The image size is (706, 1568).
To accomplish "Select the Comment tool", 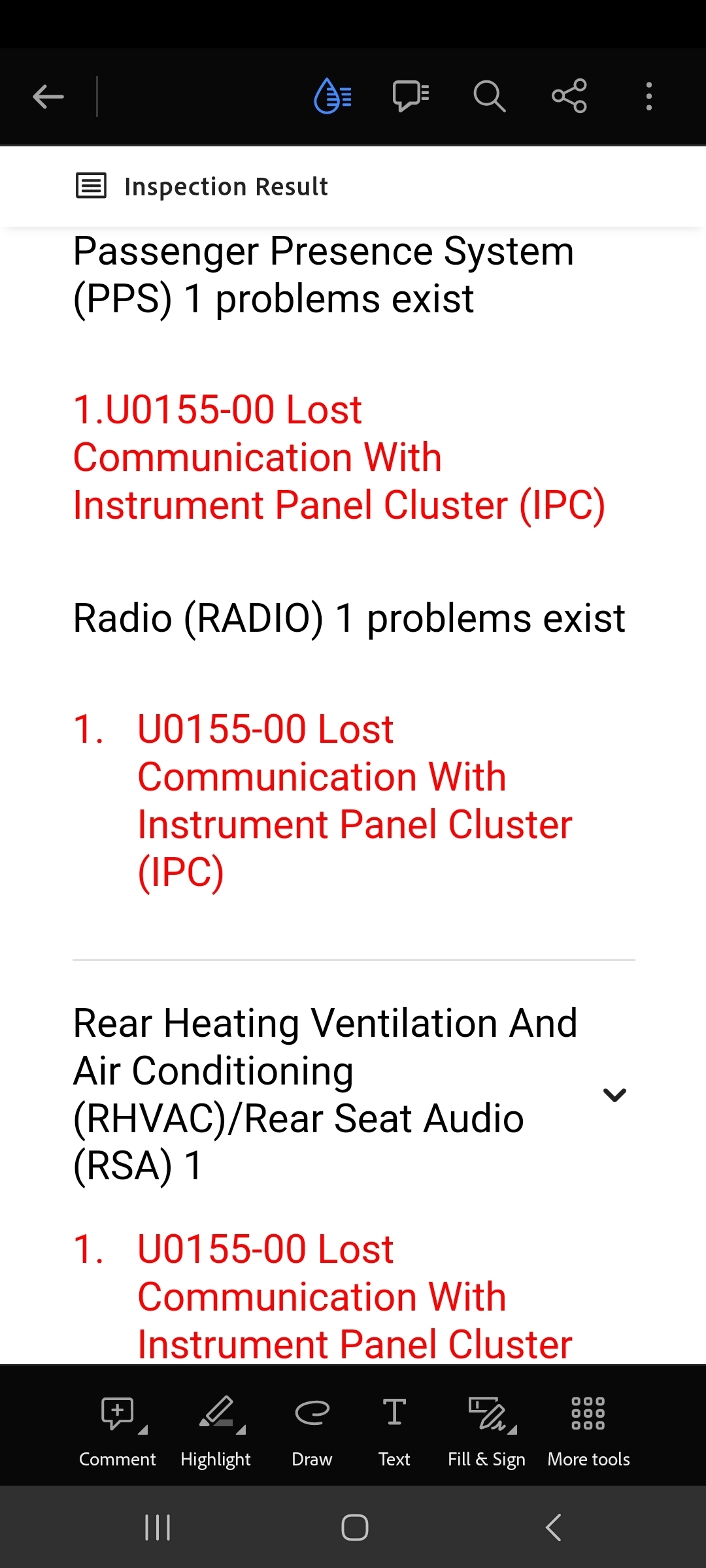I will pyautogui.click(x=118, y=1431).
